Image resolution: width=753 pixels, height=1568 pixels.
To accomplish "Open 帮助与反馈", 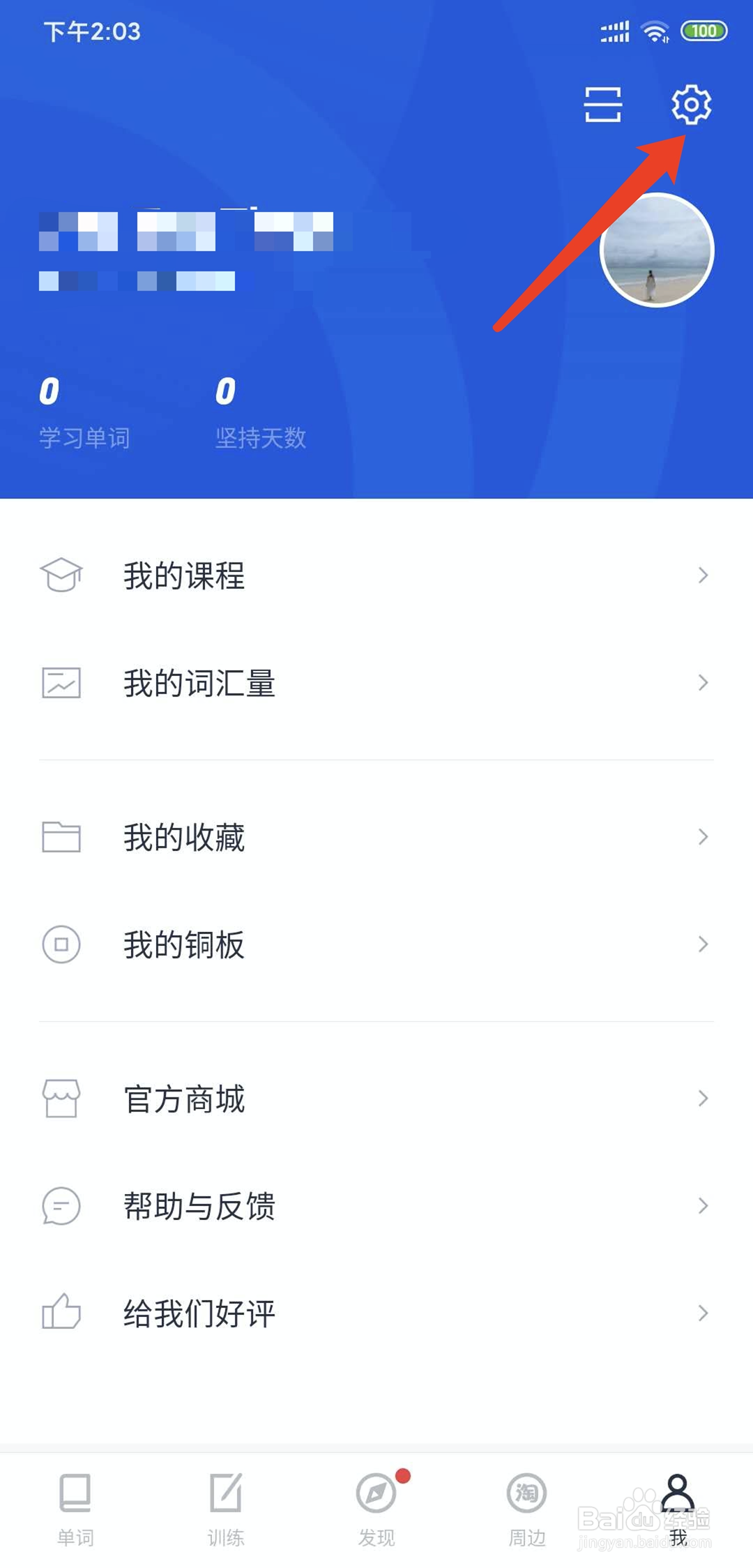I will pyautogui.click(x=376, y=1206).
